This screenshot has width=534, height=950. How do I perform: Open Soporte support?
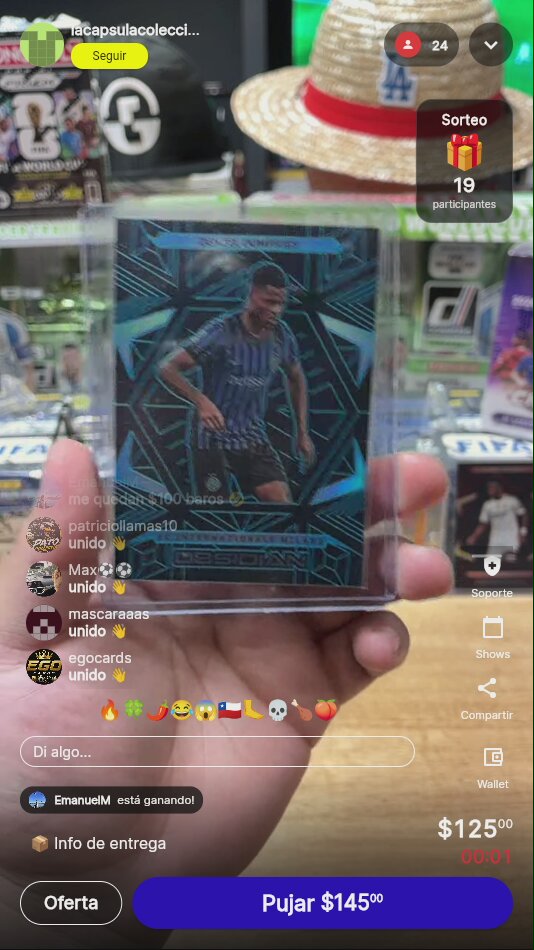pos(492,576)
